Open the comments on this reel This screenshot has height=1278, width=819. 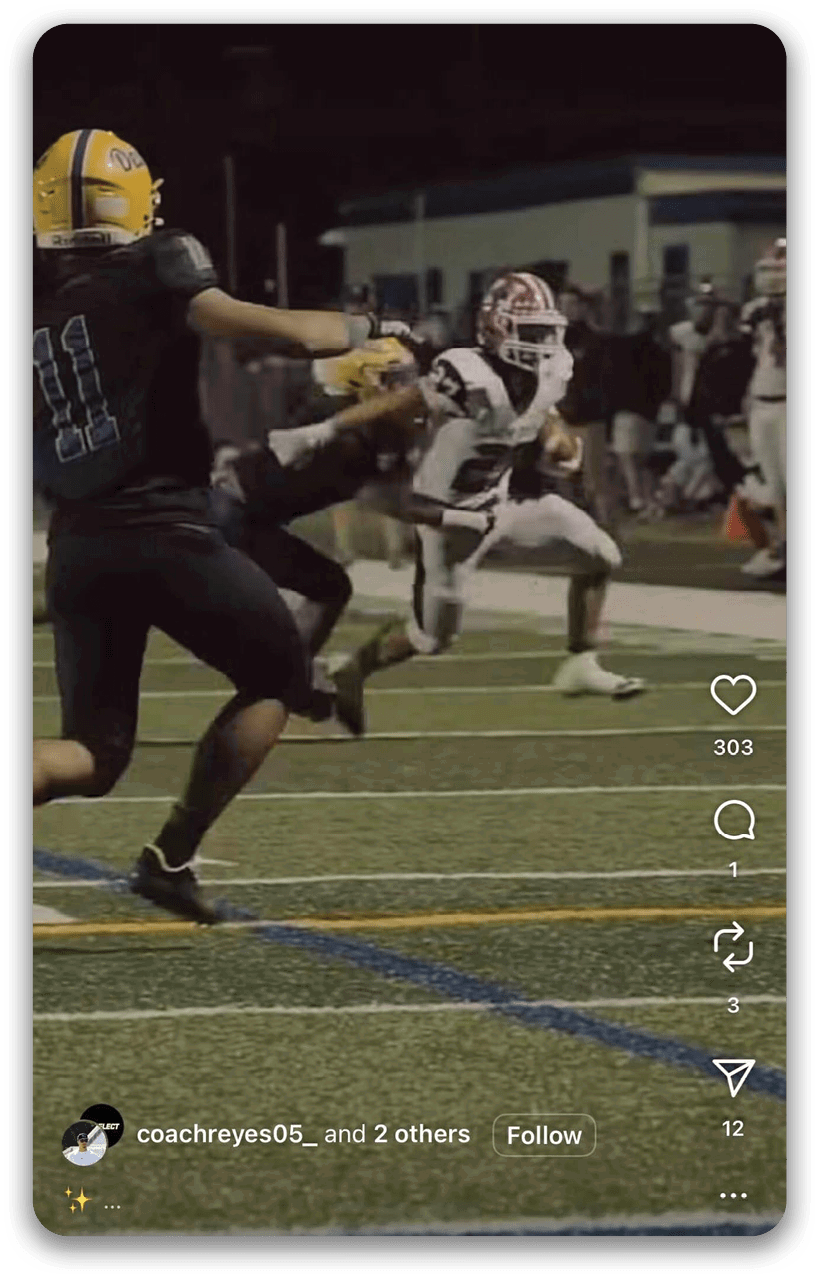(733, 821)
